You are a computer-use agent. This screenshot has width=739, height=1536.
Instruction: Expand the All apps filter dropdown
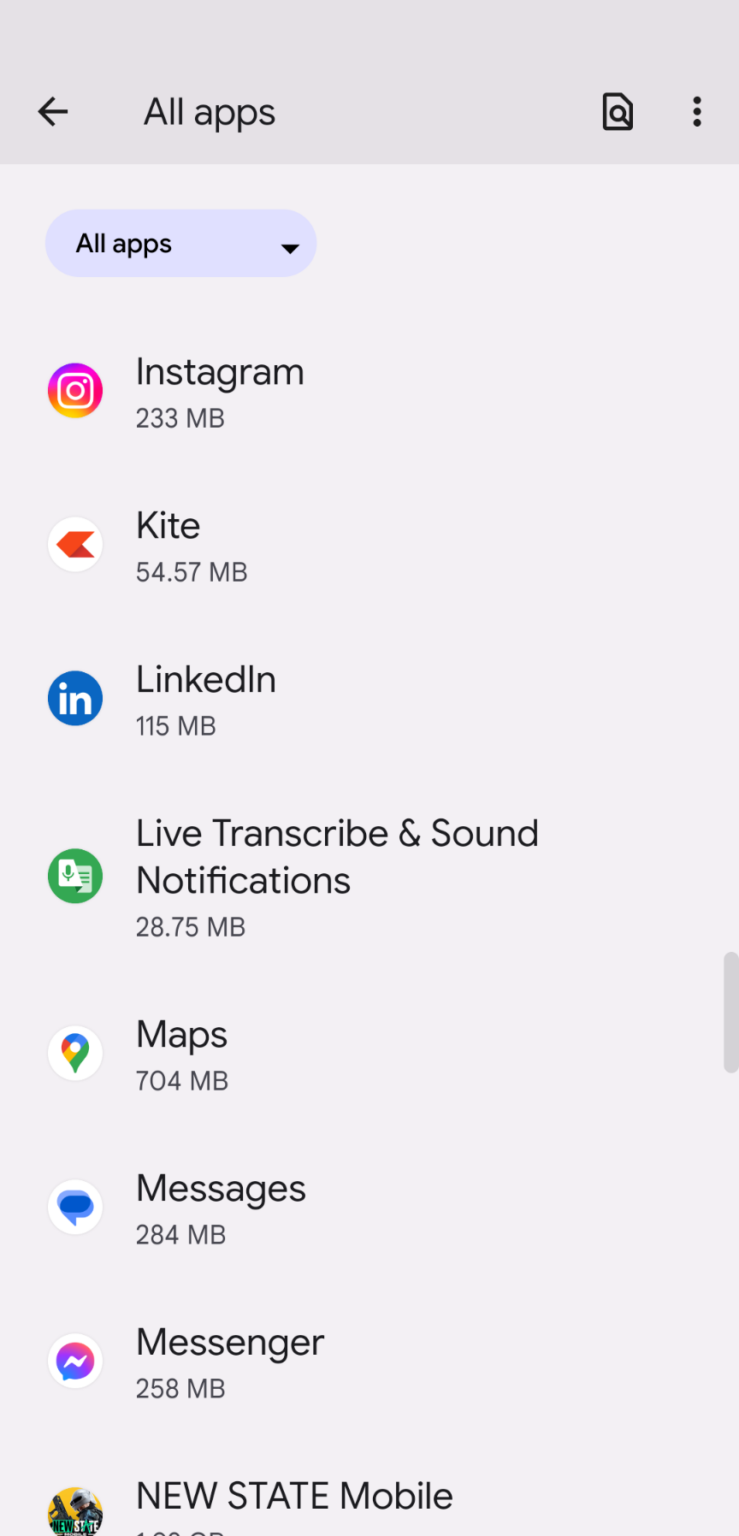pyautogui.click(x=181, y=244)
